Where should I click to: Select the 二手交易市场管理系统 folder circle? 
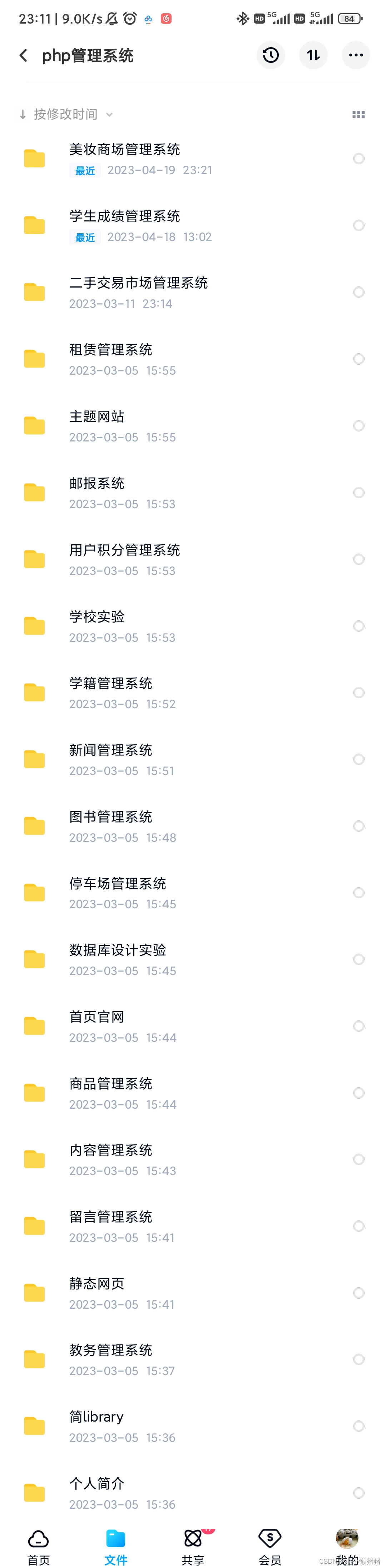358,292
